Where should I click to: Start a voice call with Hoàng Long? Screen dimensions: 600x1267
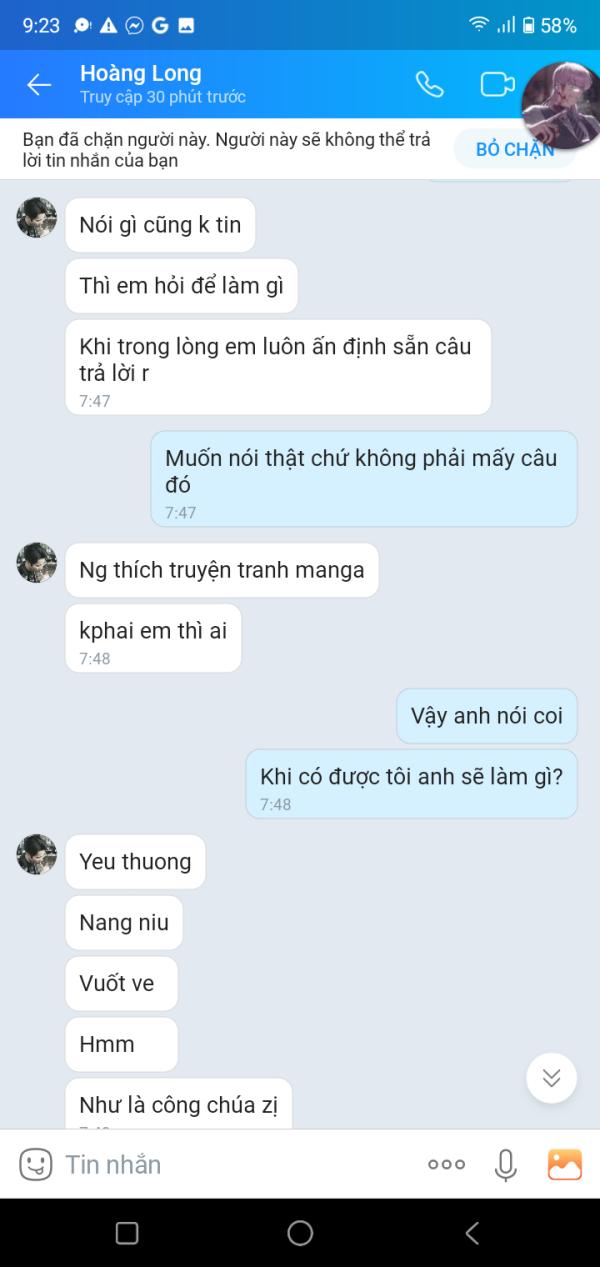pos(429,85)
